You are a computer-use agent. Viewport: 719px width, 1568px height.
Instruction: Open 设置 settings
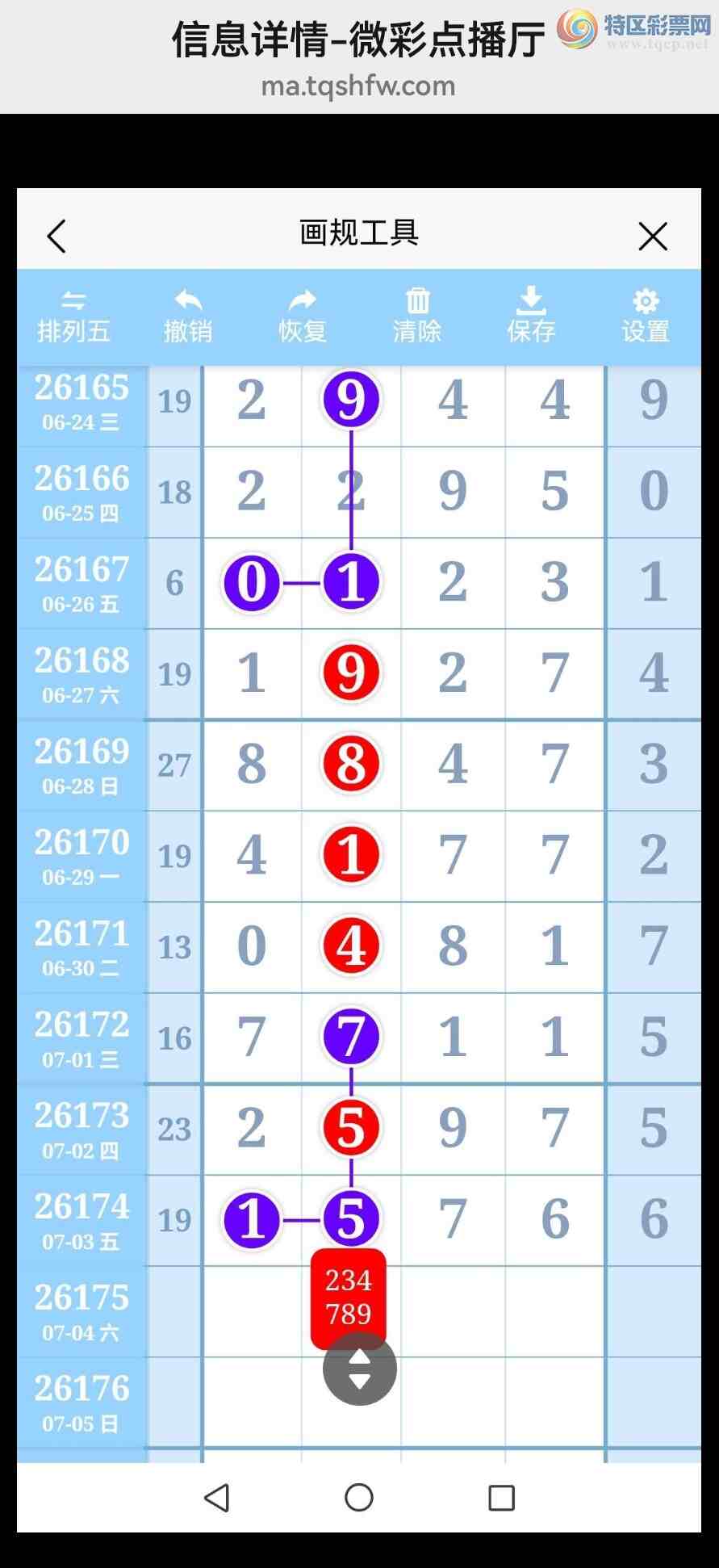point(646,317)
